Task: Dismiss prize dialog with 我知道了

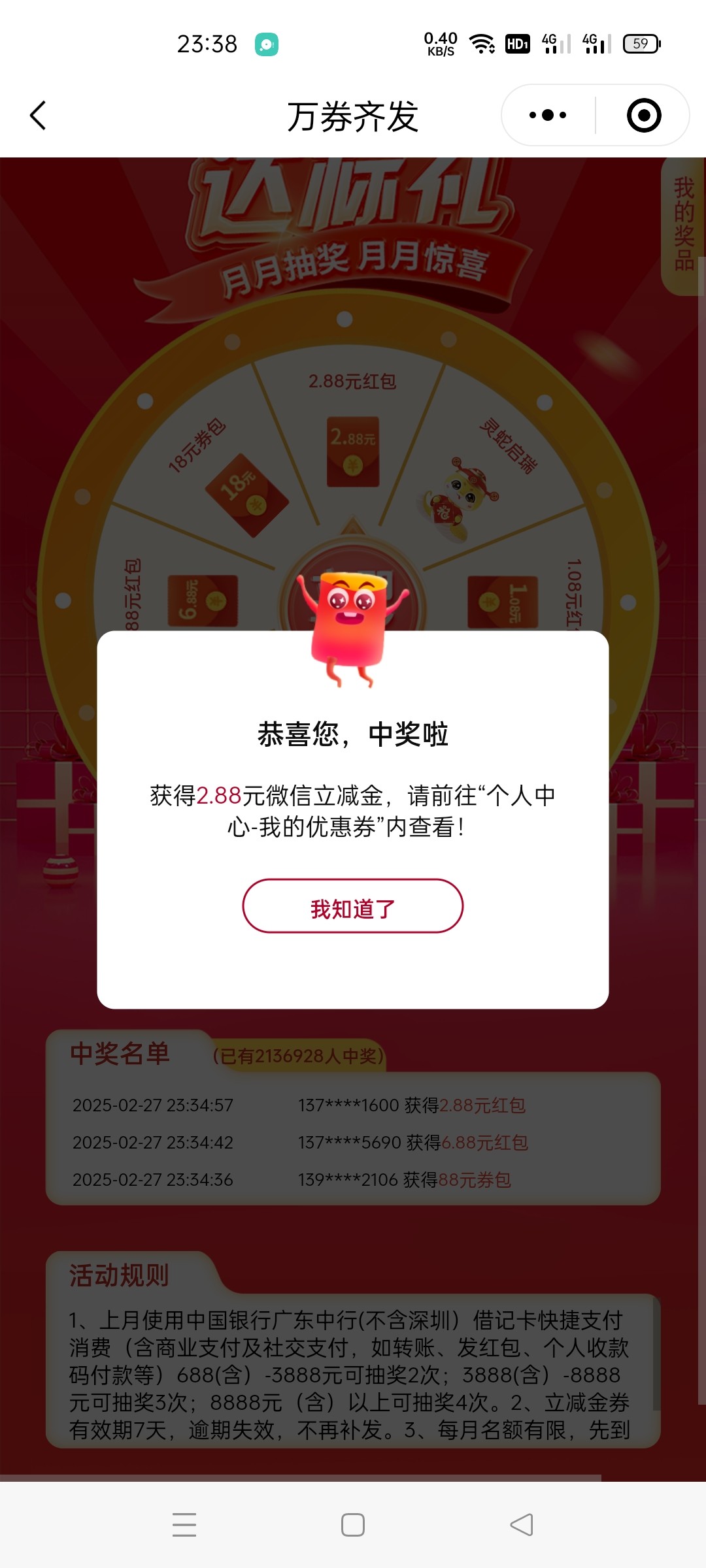Action: tap(352, 906)
